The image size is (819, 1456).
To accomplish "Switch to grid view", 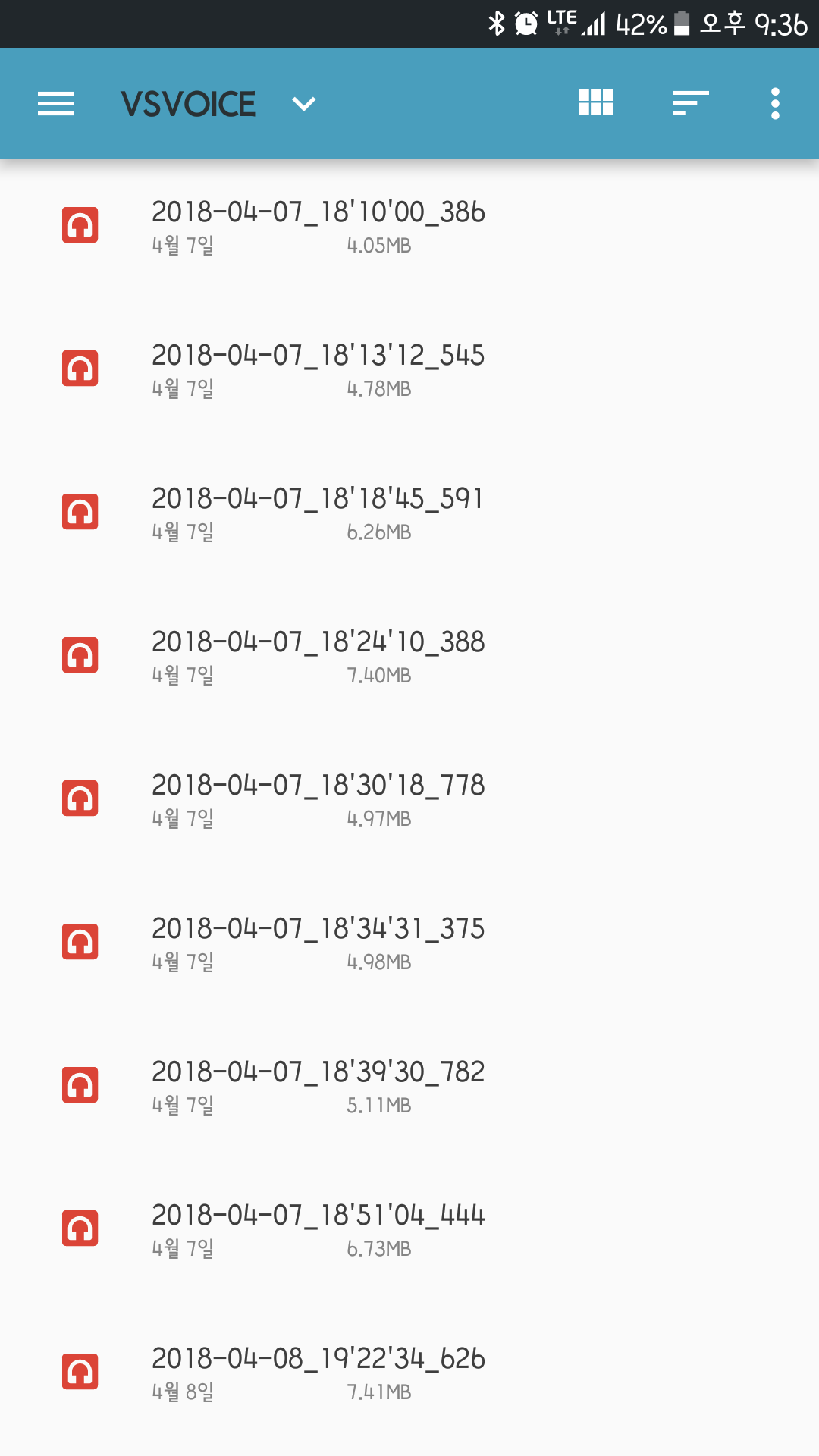I will (596, 102).
